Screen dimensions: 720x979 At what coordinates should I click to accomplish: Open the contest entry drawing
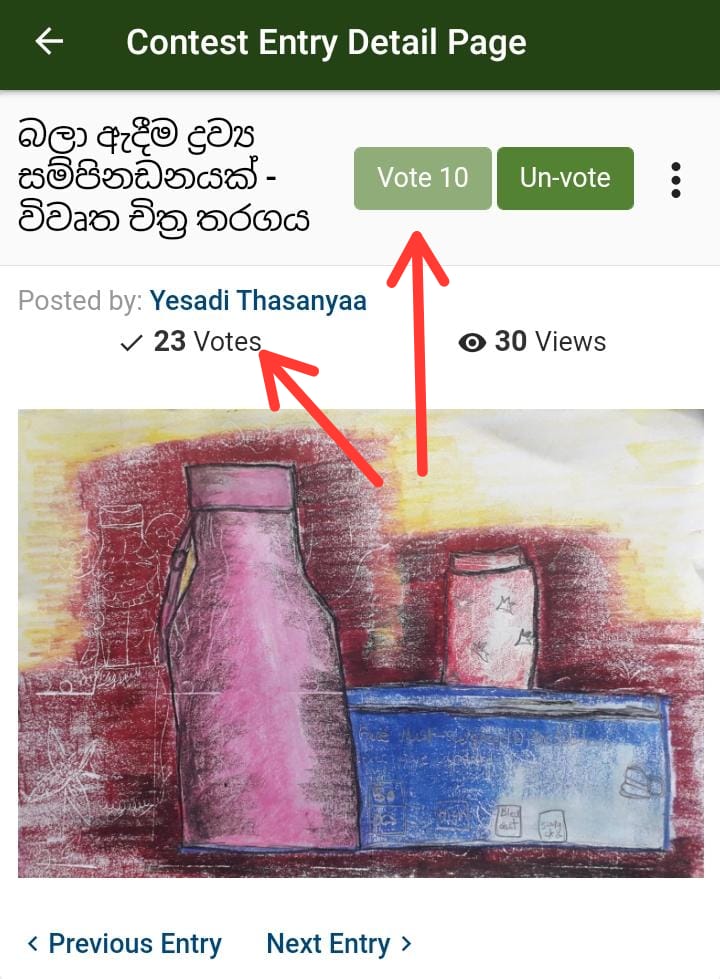pos(360,643)
